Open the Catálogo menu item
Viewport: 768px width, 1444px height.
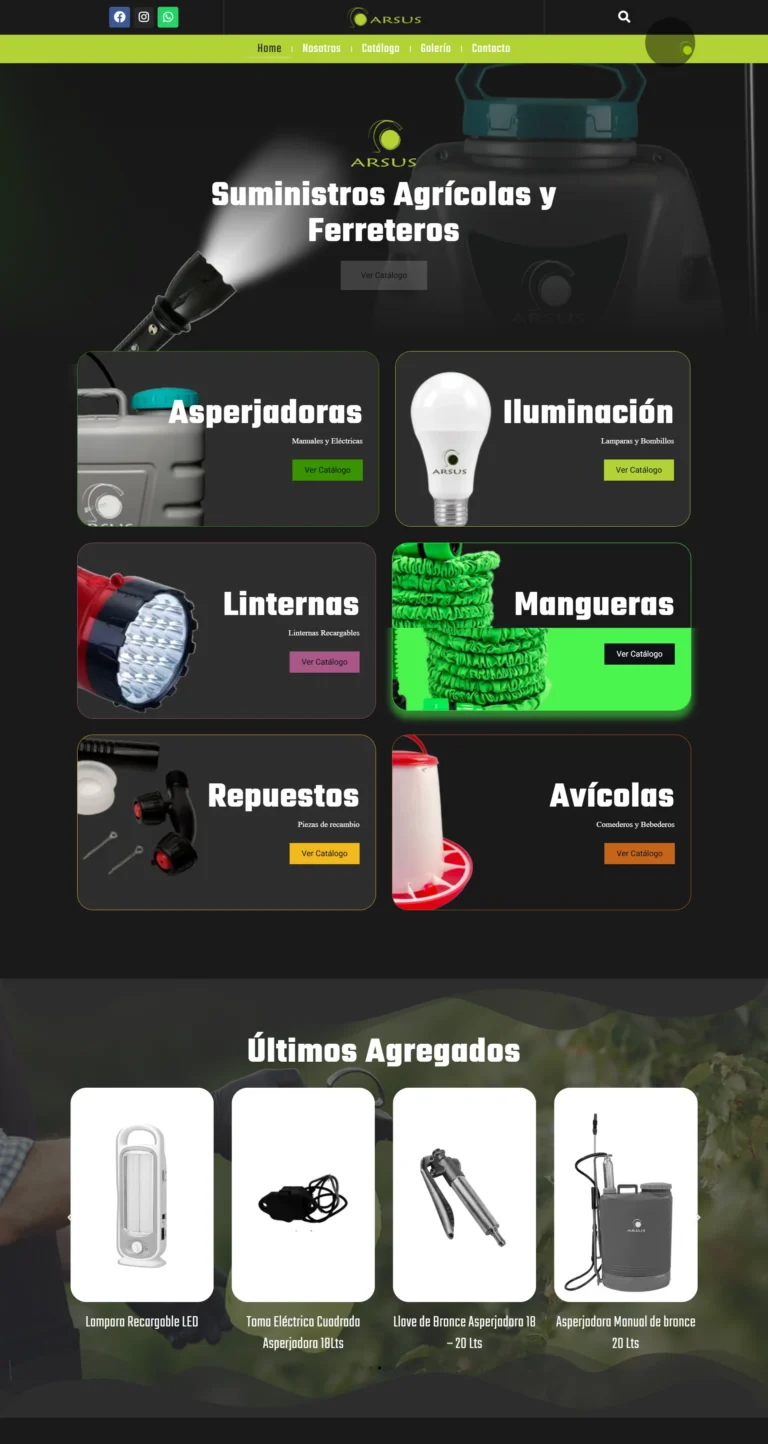pos(380,48)
